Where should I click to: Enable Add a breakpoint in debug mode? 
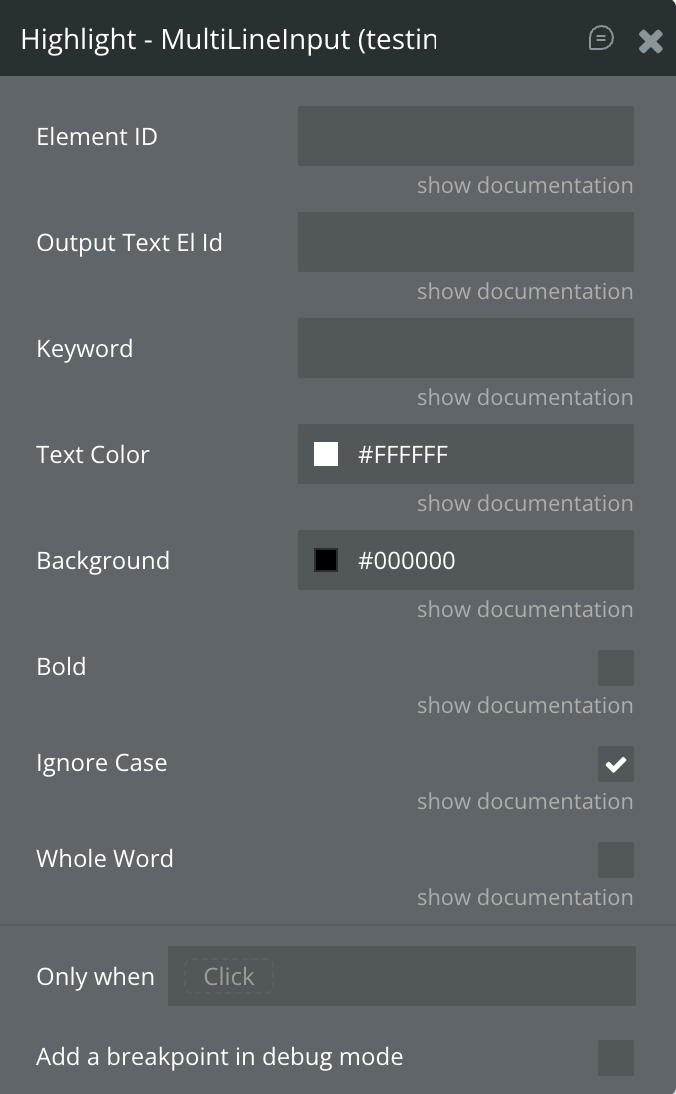point(615,1057)
